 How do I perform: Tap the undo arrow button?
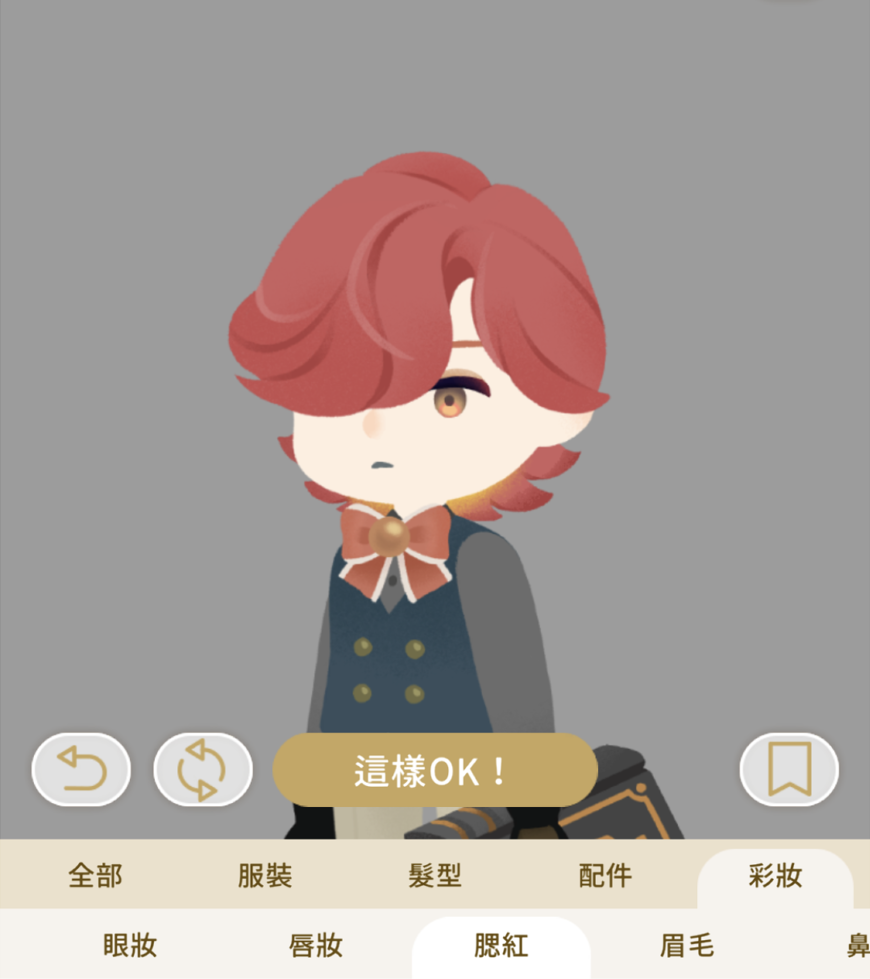(x=81, y=770)
